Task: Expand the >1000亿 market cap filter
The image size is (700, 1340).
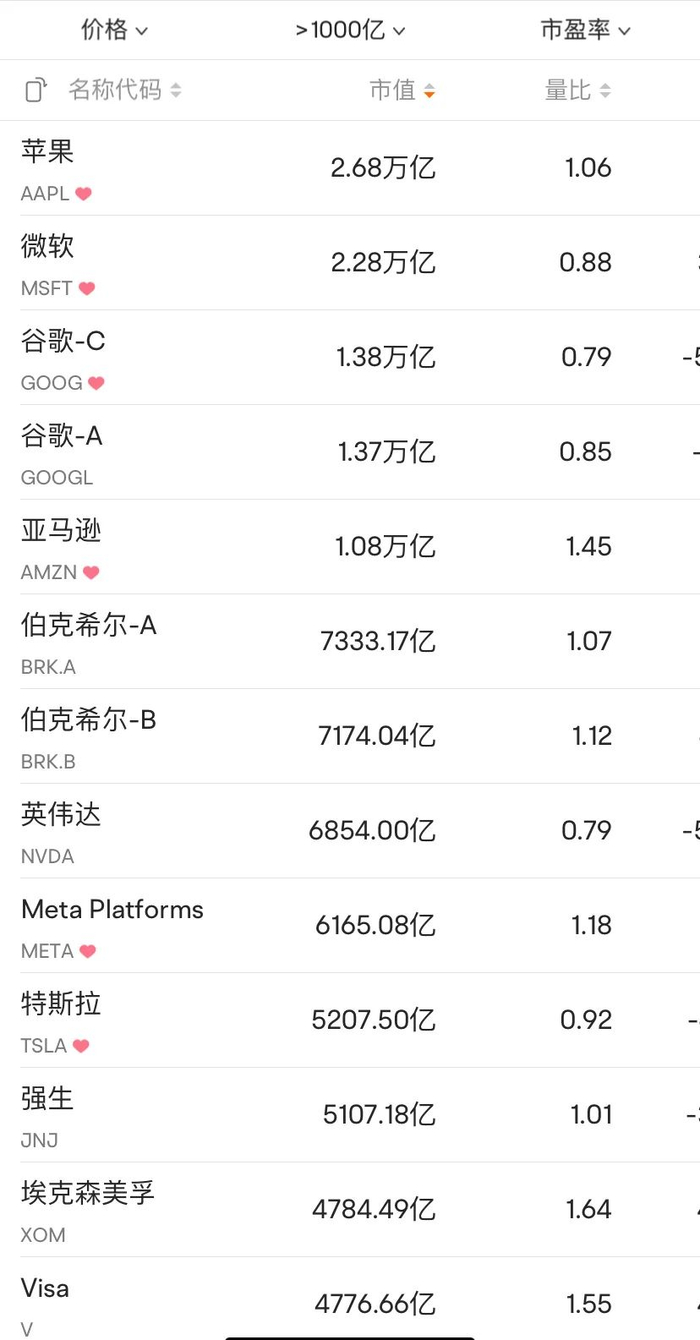Action: (x=350, y=30)
